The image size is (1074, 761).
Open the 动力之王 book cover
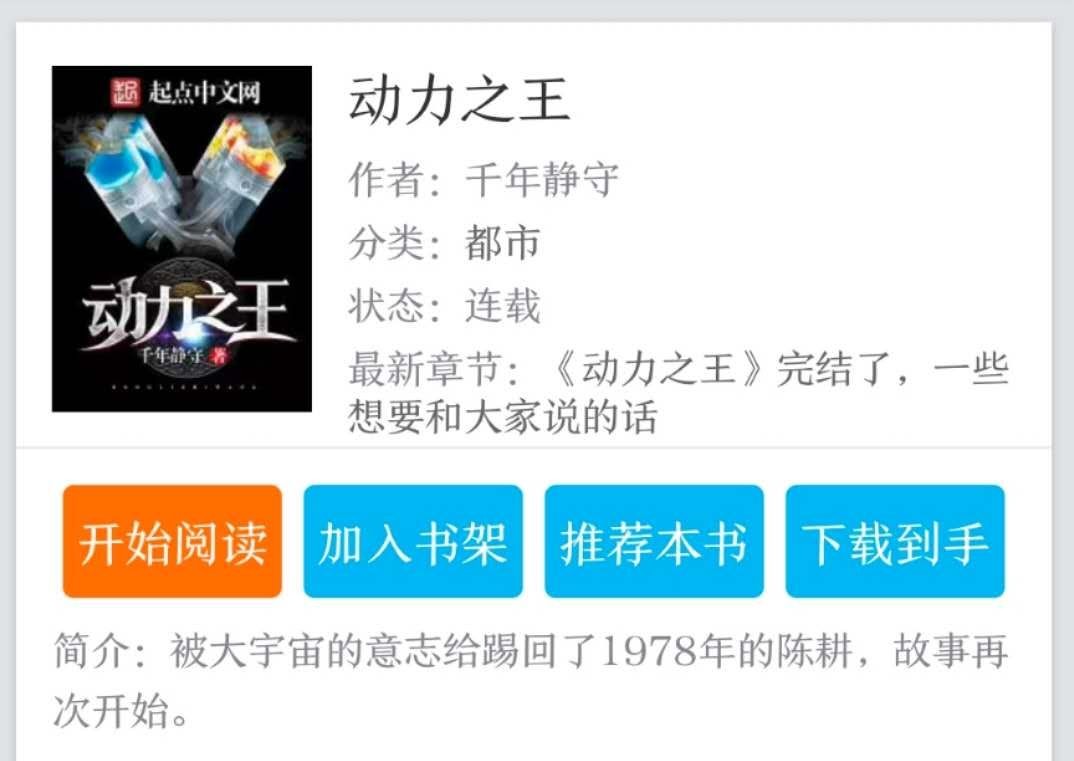(182, 239)
